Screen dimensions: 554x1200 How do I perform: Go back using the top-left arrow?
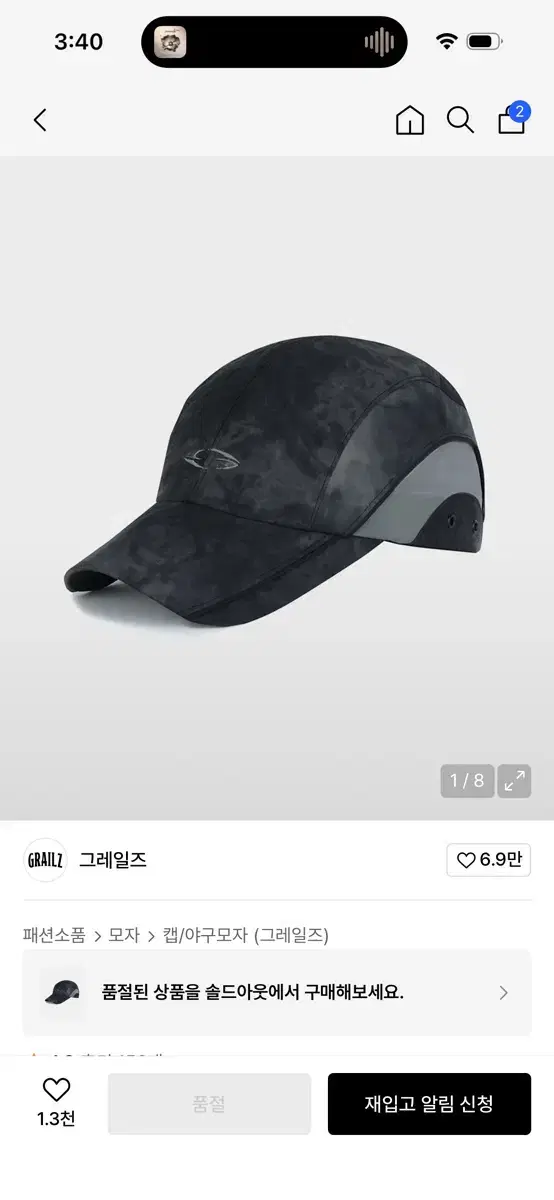click(40, 120)
